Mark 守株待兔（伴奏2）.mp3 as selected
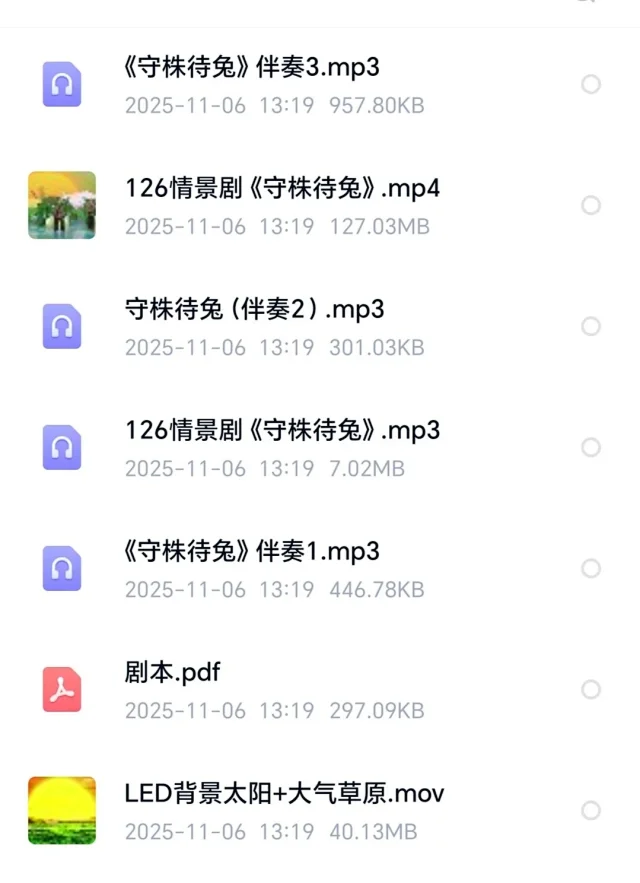This screenshot has height=883, width=640. point(591,326)
